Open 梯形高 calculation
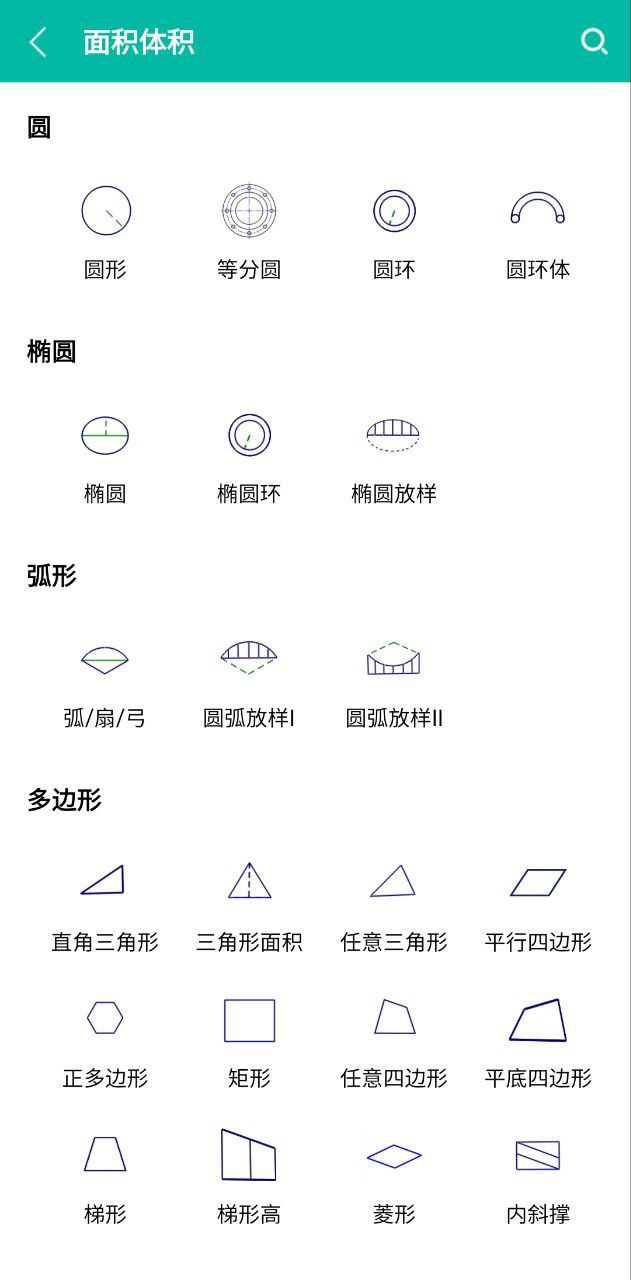Image resolution: width=631 pixels, height=1280 pixels. tap(249, 1178)
